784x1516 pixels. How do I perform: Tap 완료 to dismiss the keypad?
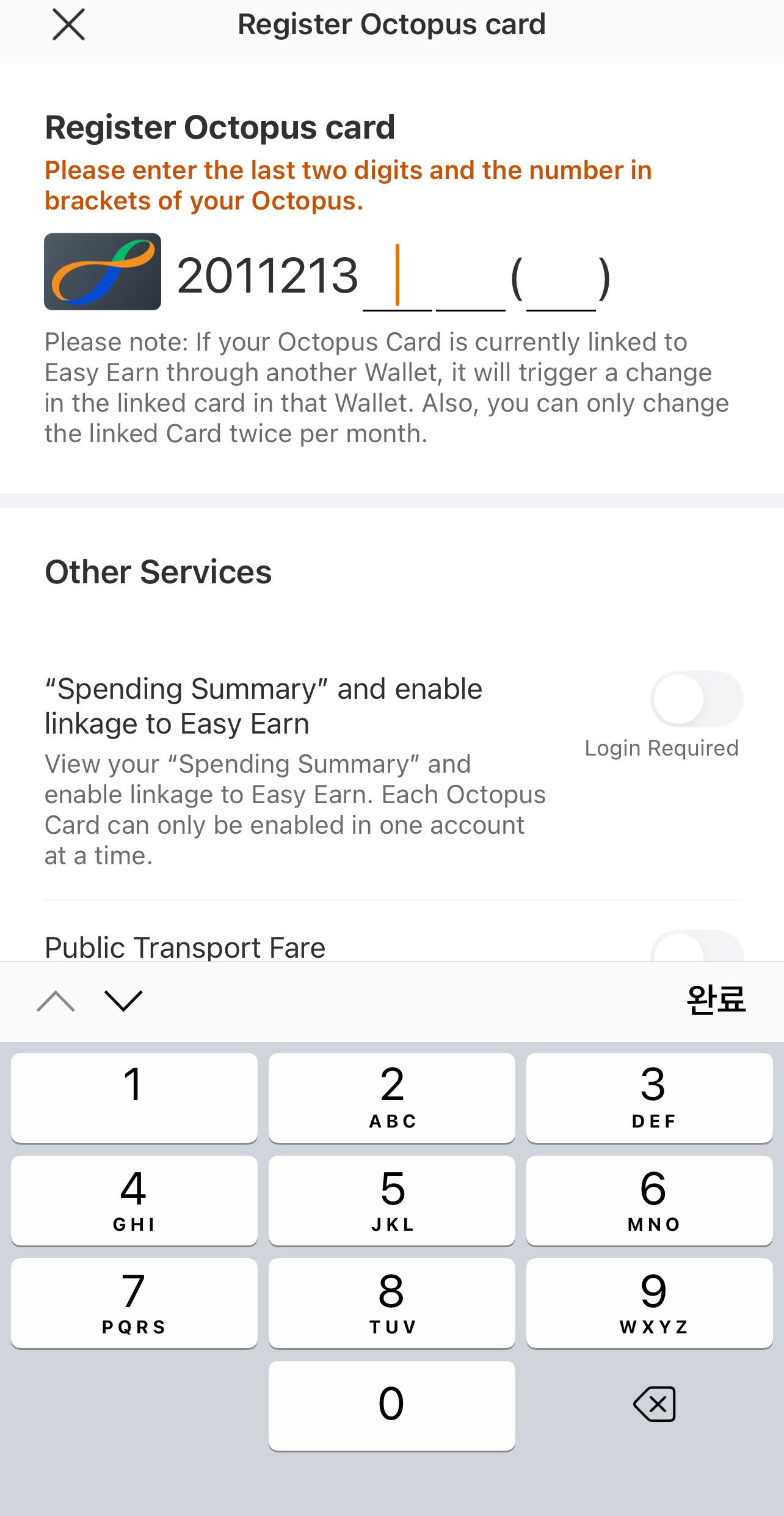[716, 1000]
